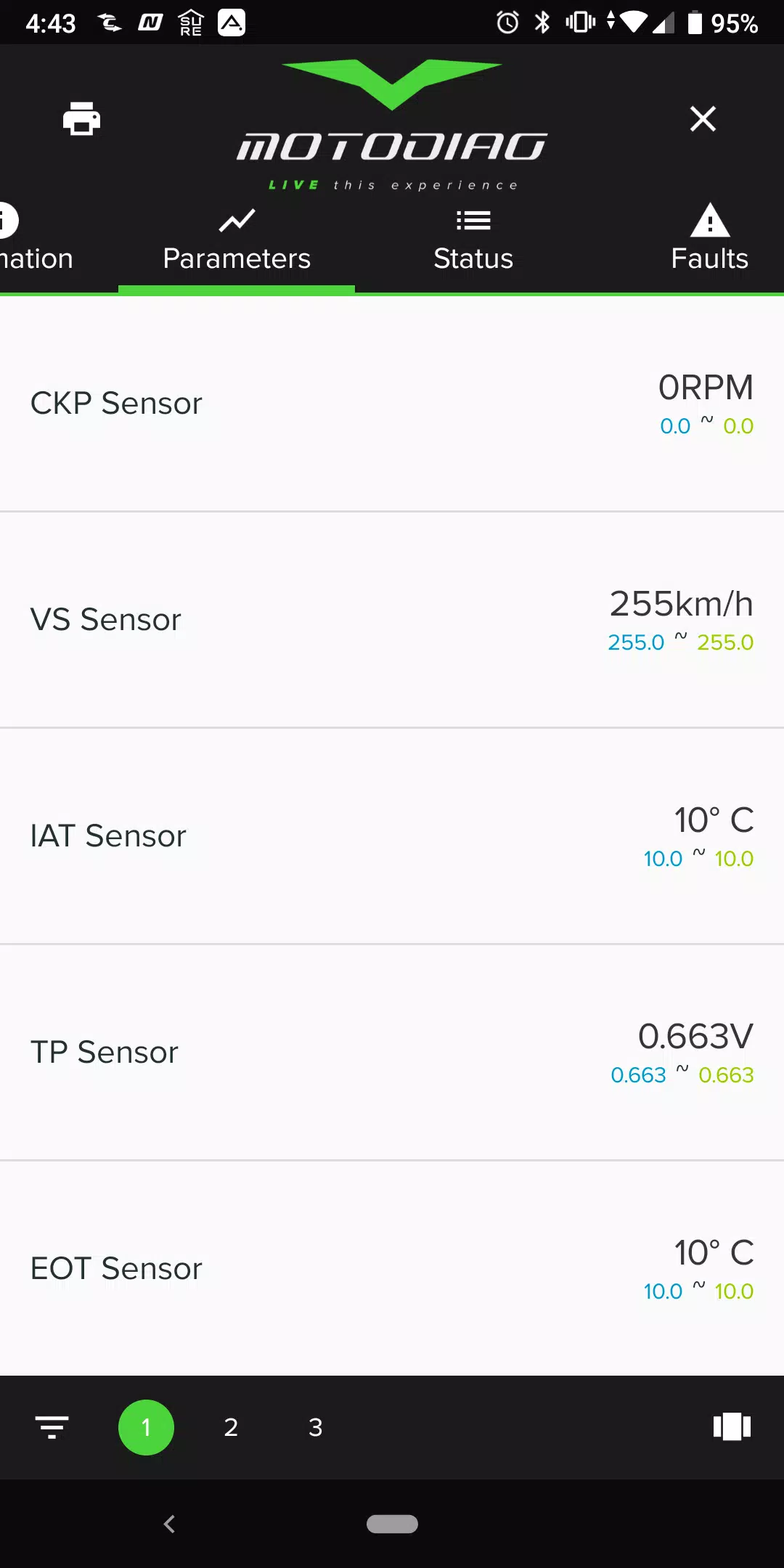The image size is (784, 1568).
Task: Close the diagnostic session
Action: [703, 118]
